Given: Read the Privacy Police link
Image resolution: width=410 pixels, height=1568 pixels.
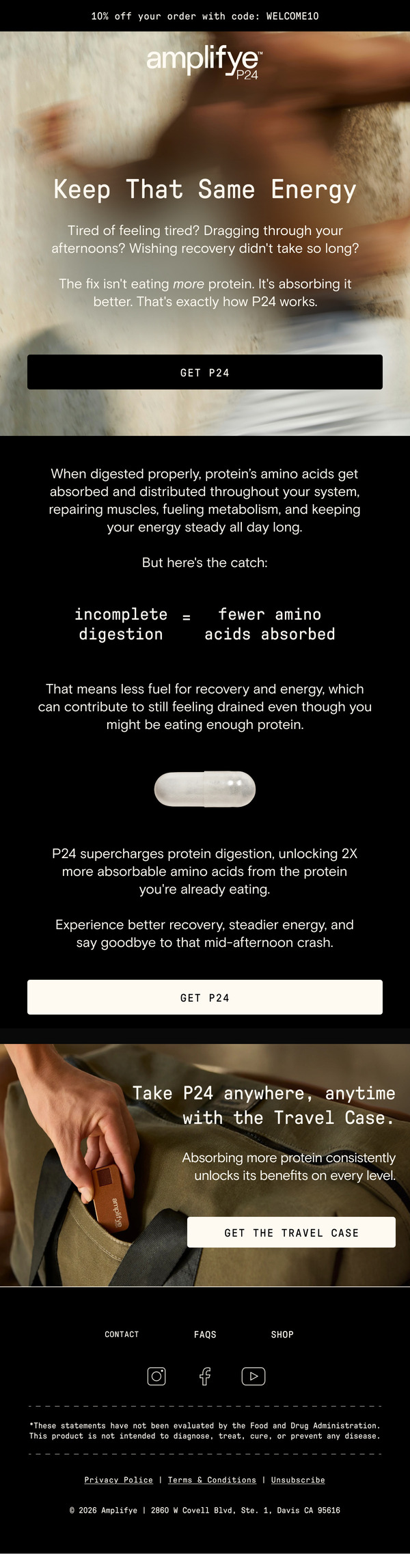Looking at the screenshot, I should [x=118, y=1479].
